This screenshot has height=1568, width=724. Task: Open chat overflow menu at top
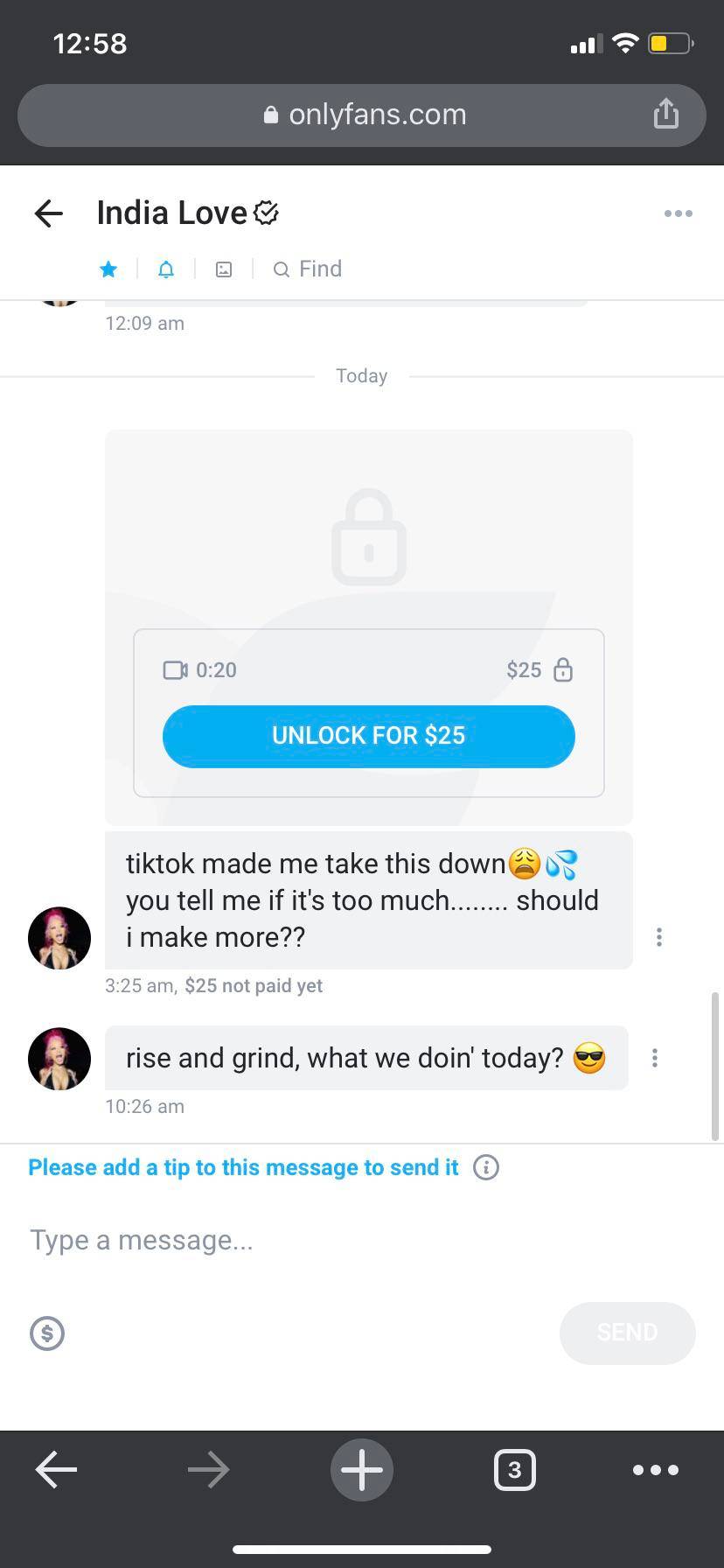pos(678,213)
